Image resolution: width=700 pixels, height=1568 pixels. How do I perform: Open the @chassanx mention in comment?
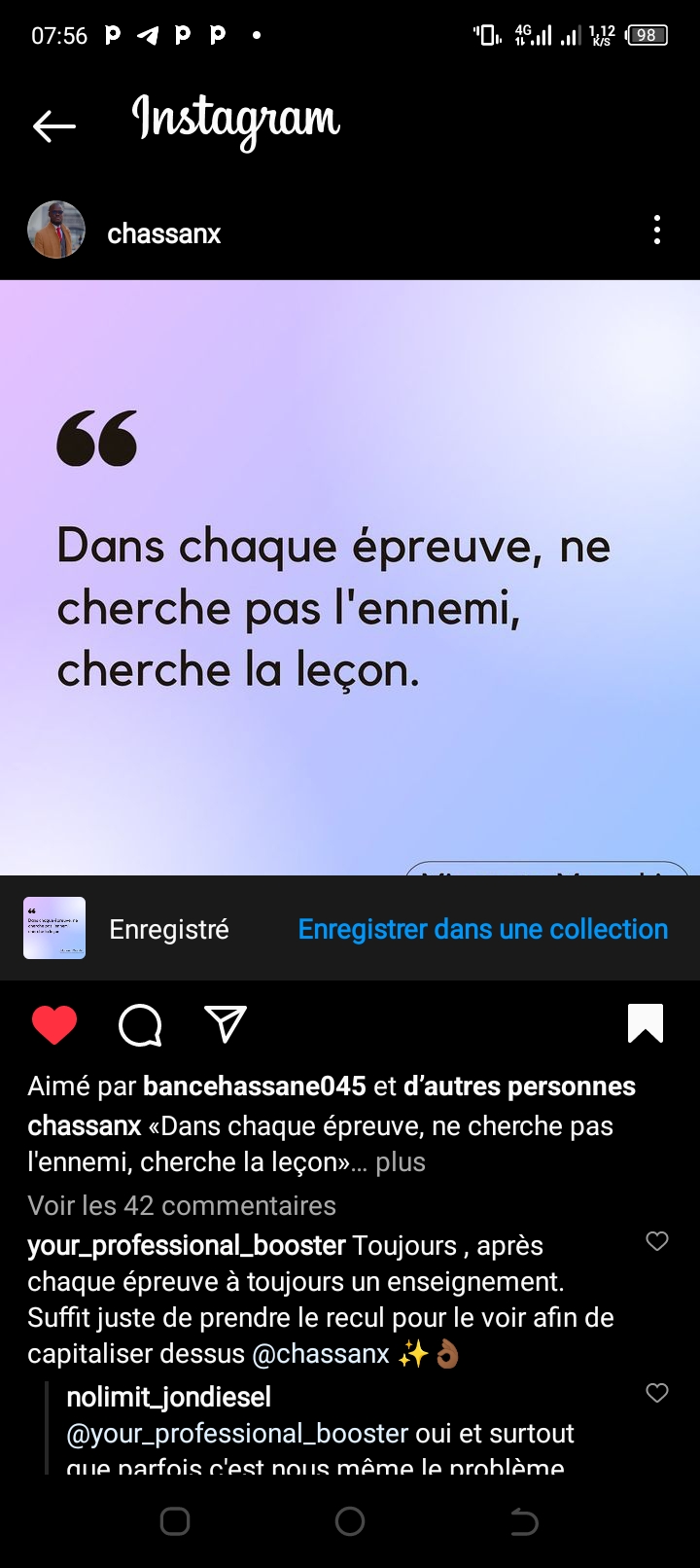point(321,1354)
